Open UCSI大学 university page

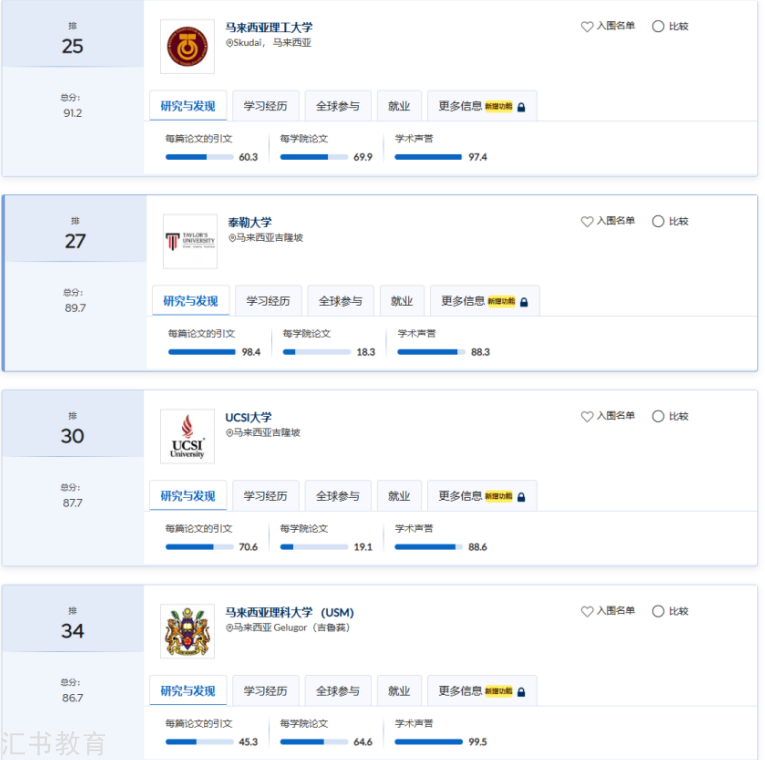click(248, 417)
